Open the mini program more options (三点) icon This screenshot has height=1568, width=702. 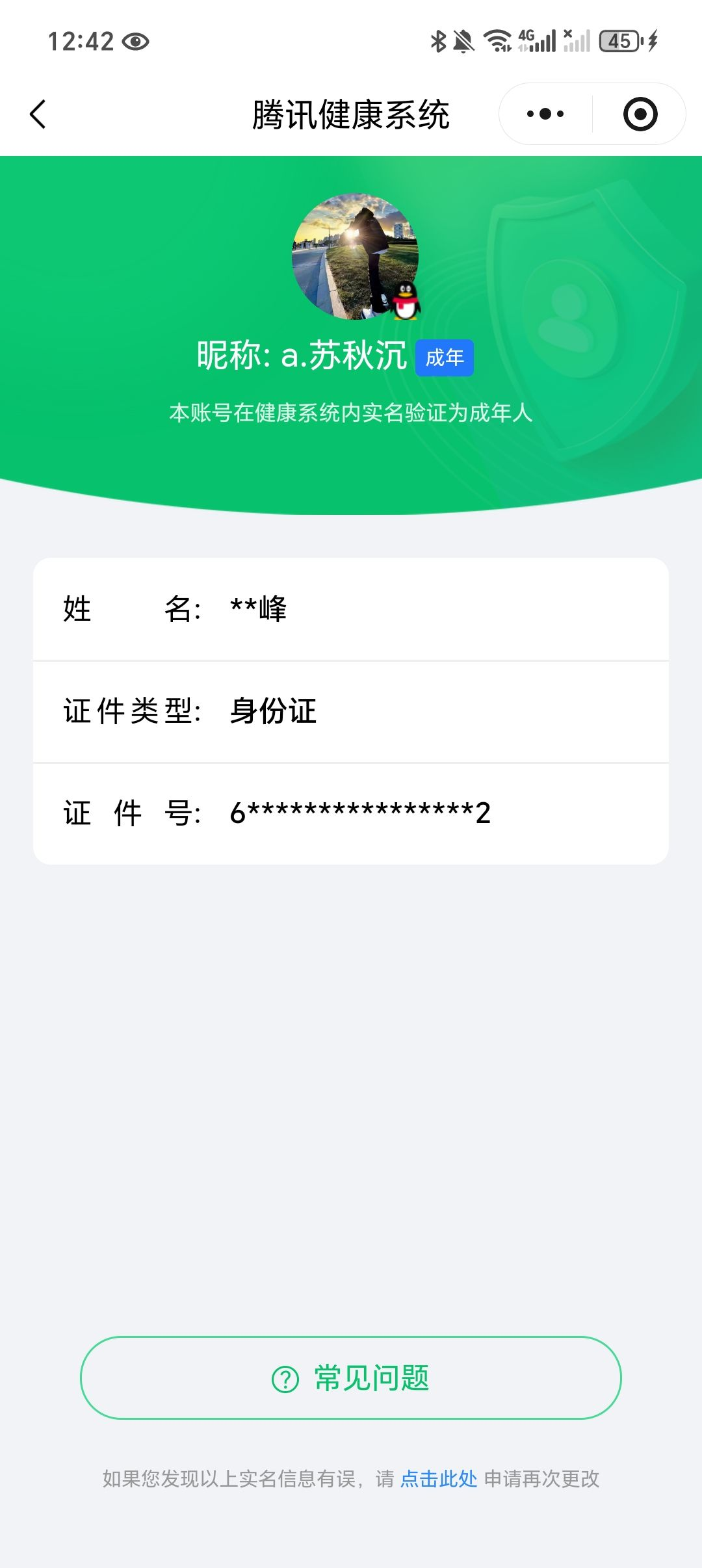click(x=545, y=113)
